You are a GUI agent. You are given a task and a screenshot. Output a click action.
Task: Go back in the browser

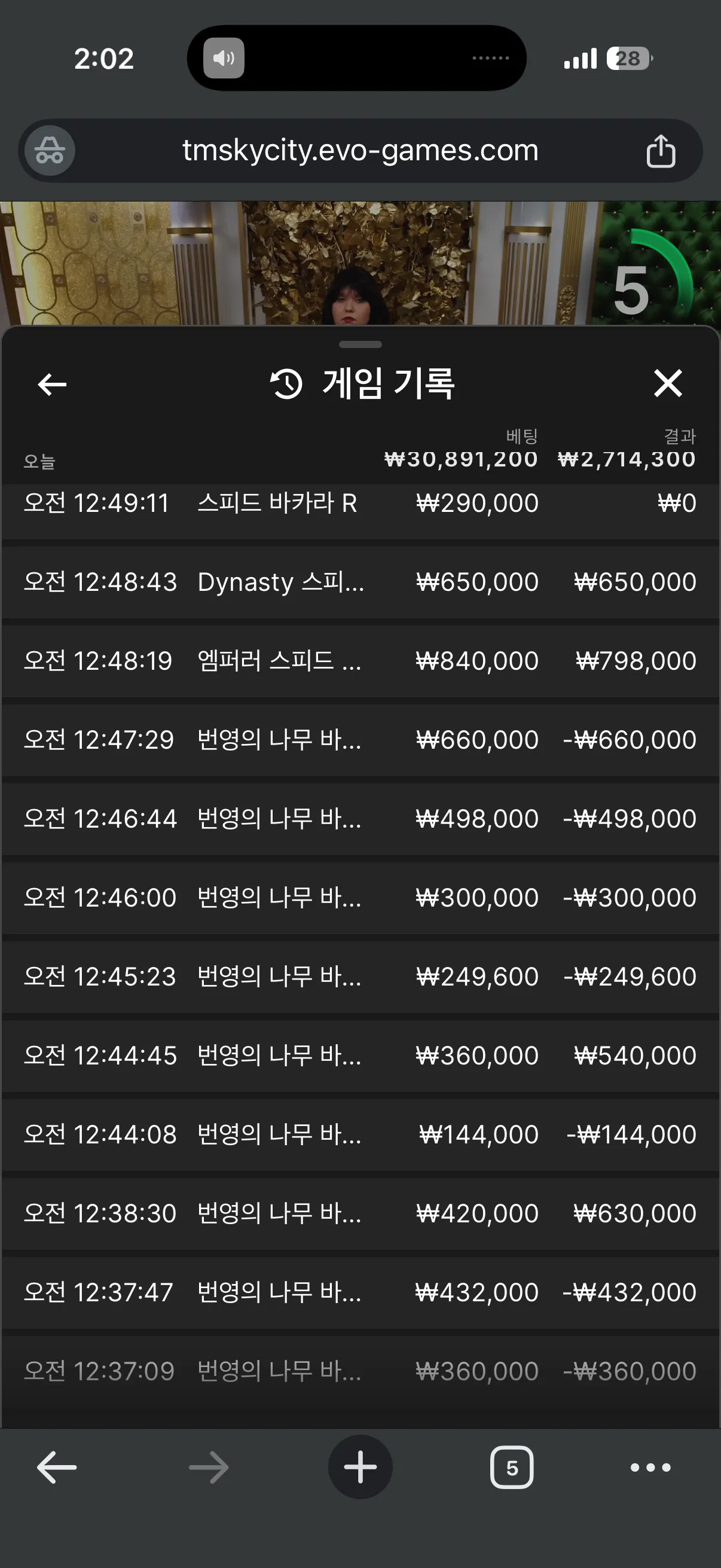[57, 1468]
